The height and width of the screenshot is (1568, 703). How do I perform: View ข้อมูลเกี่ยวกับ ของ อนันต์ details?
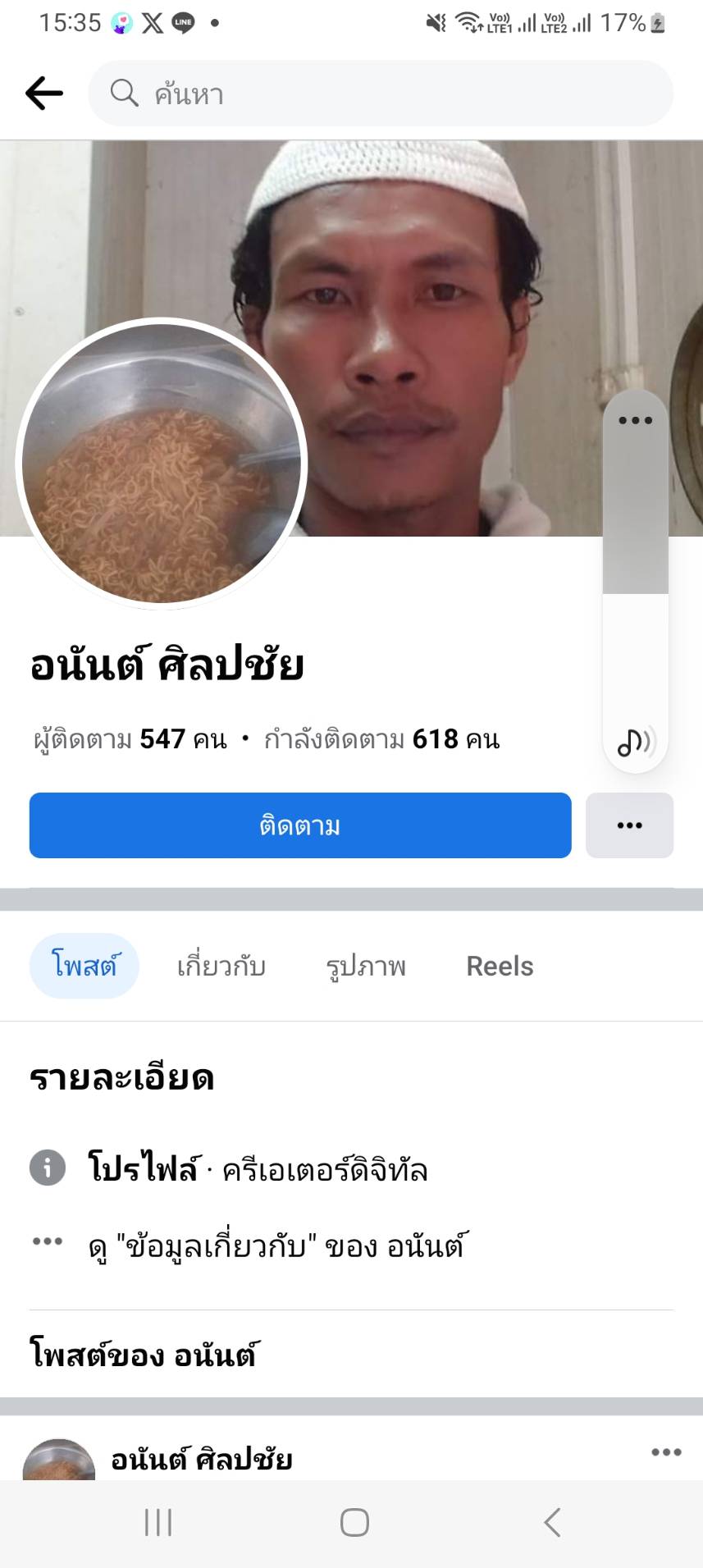coord(279,1246)
